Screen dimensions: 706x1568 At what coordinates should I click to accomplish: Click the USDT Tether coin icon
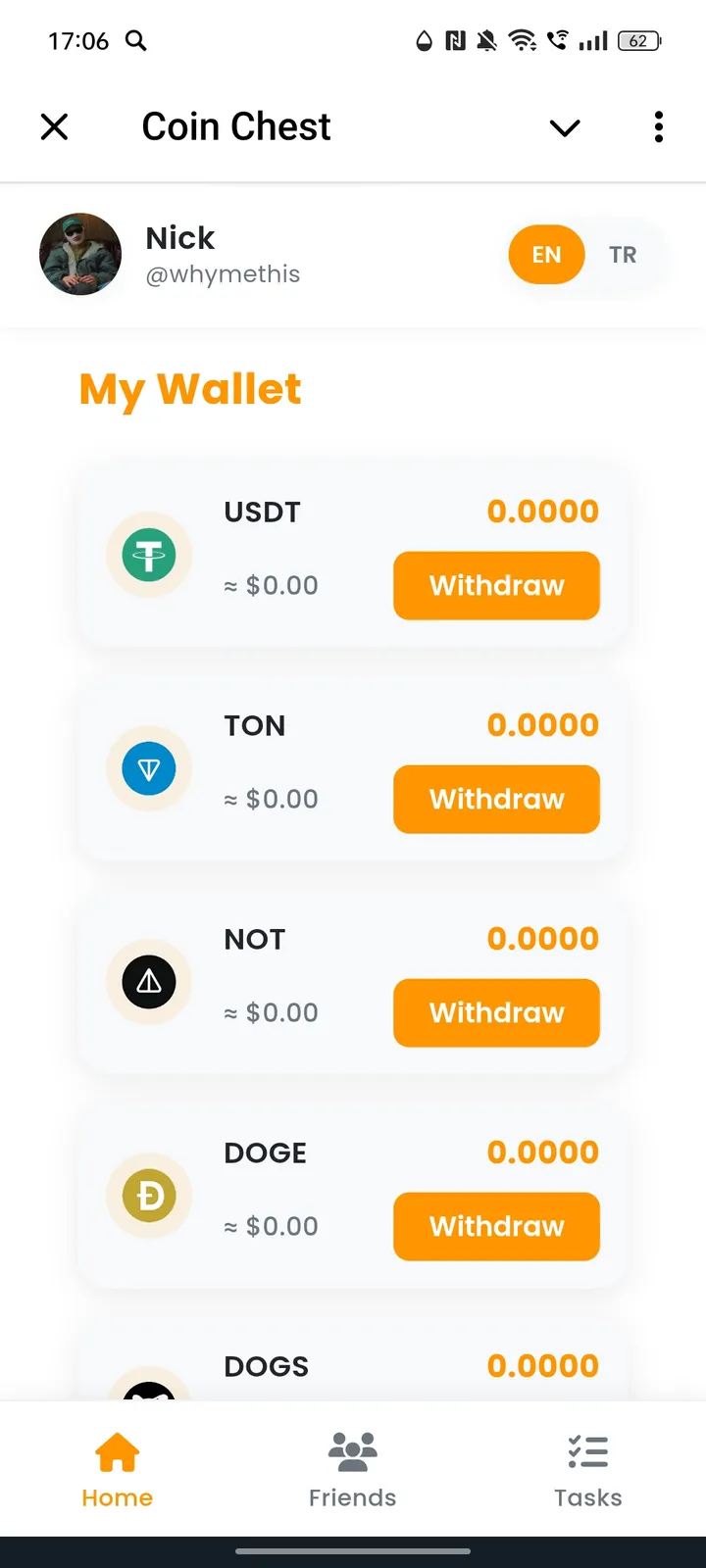[148, 555]
